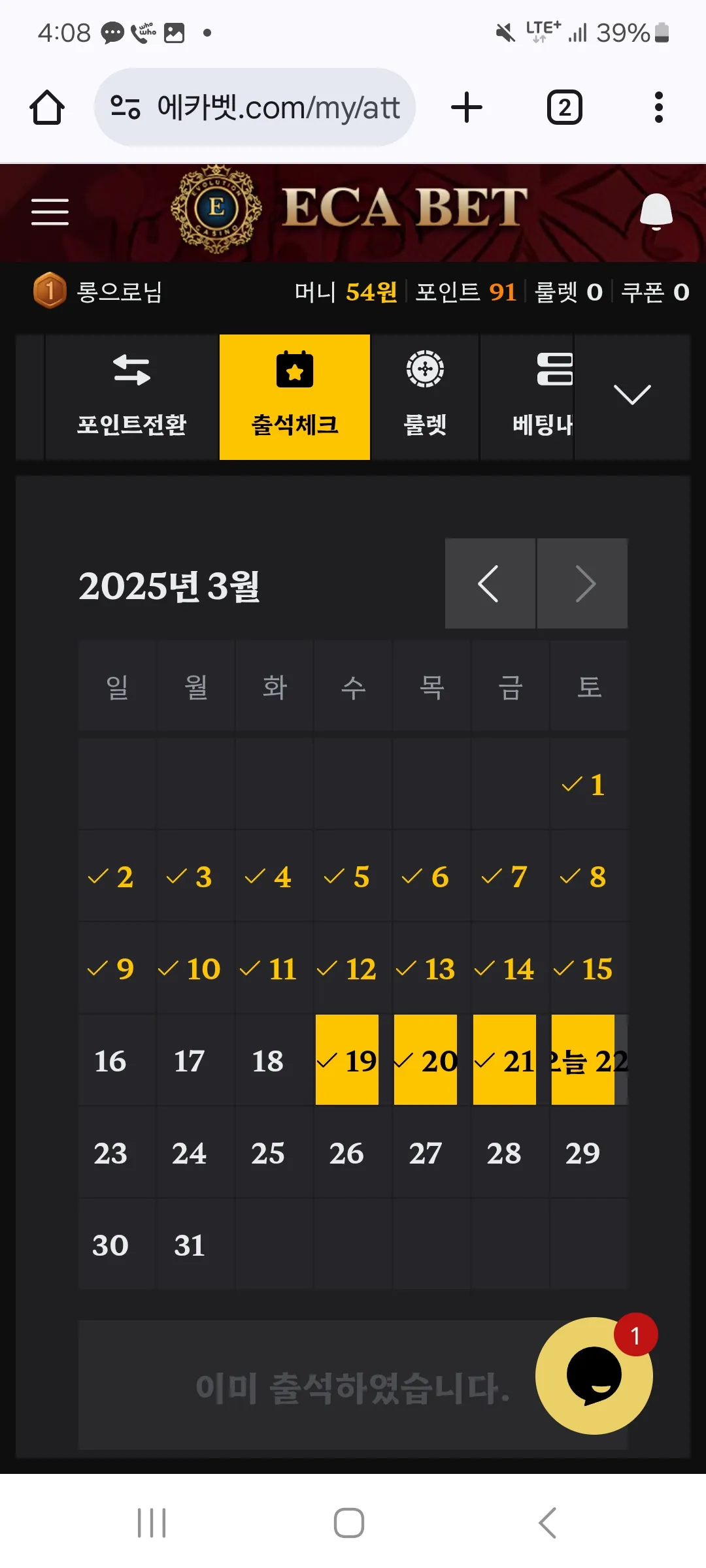The width and height of the screenshot is (706, 1568).
Task: View the open tabs switcher
Action: 565,107
